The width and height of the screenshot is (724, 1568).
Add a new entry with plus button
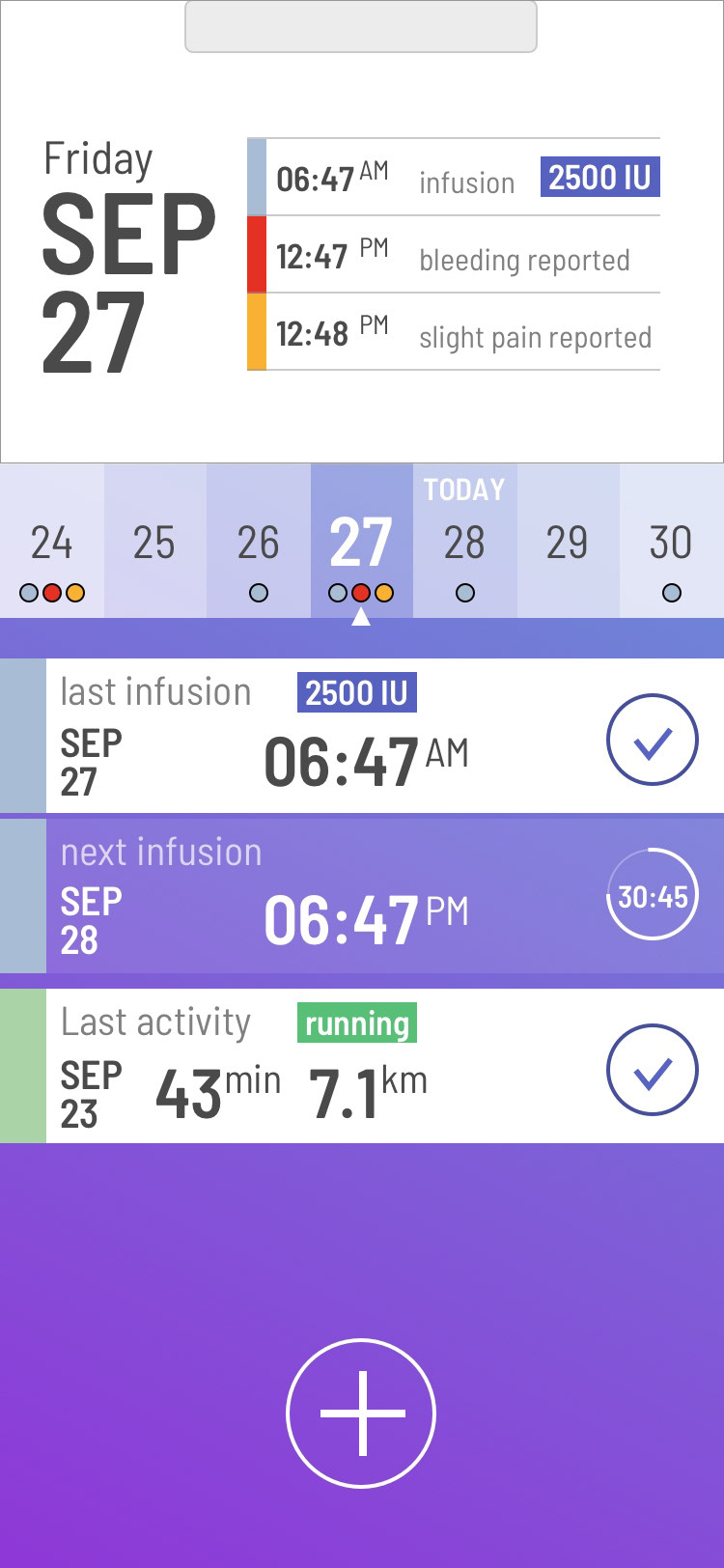click(x=361, y=1413)
